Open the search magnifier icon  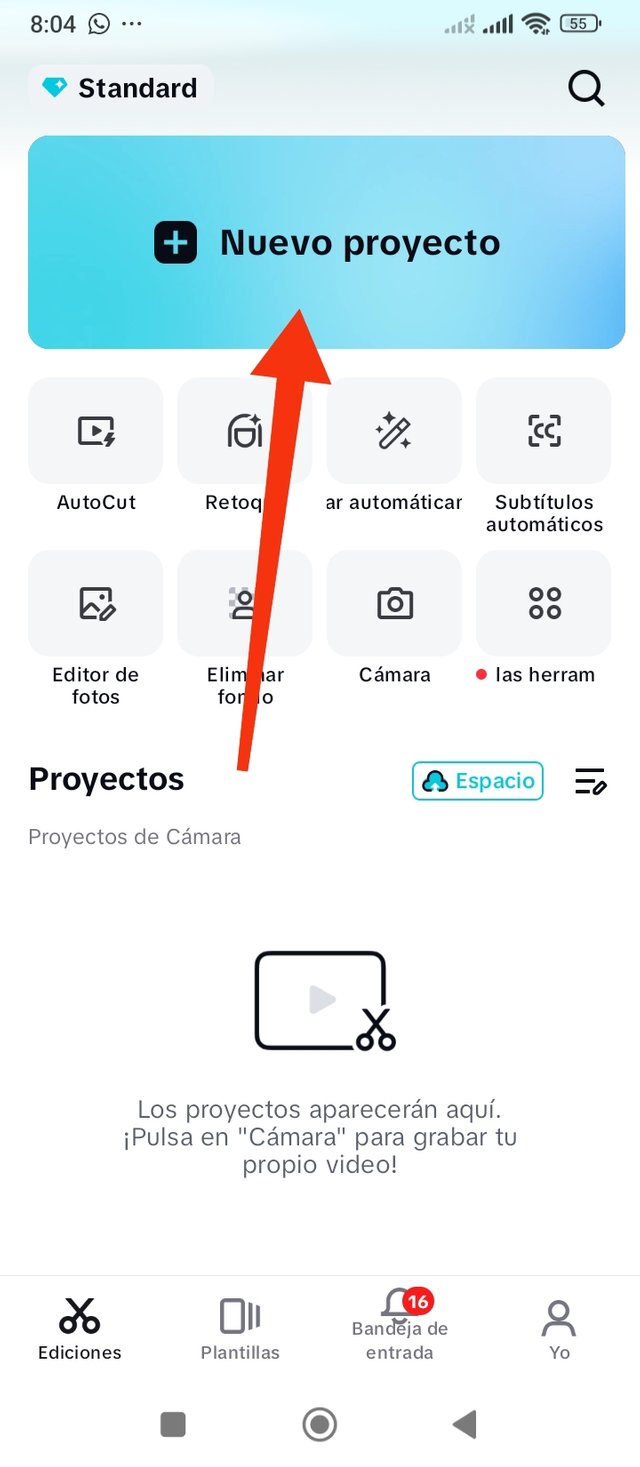coord(586,89)
